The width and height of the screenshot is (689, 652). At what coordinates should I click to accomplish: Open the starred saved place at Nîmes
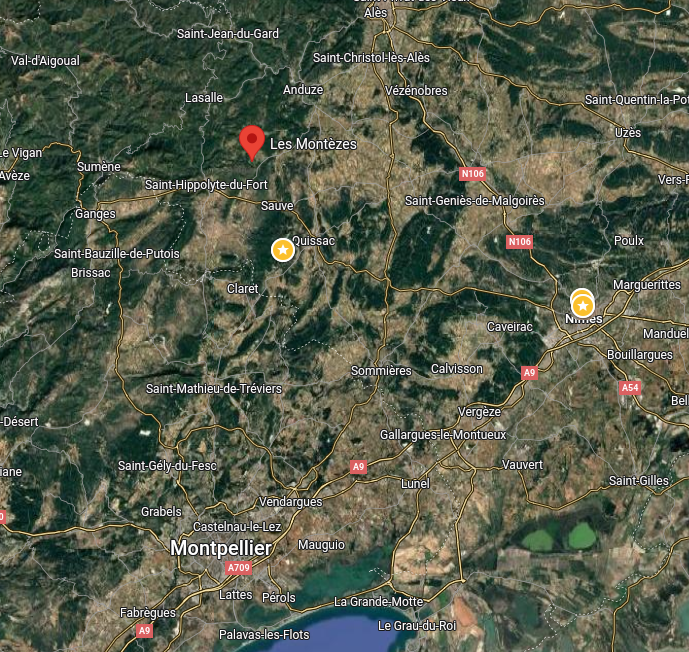tap(583, 304)
